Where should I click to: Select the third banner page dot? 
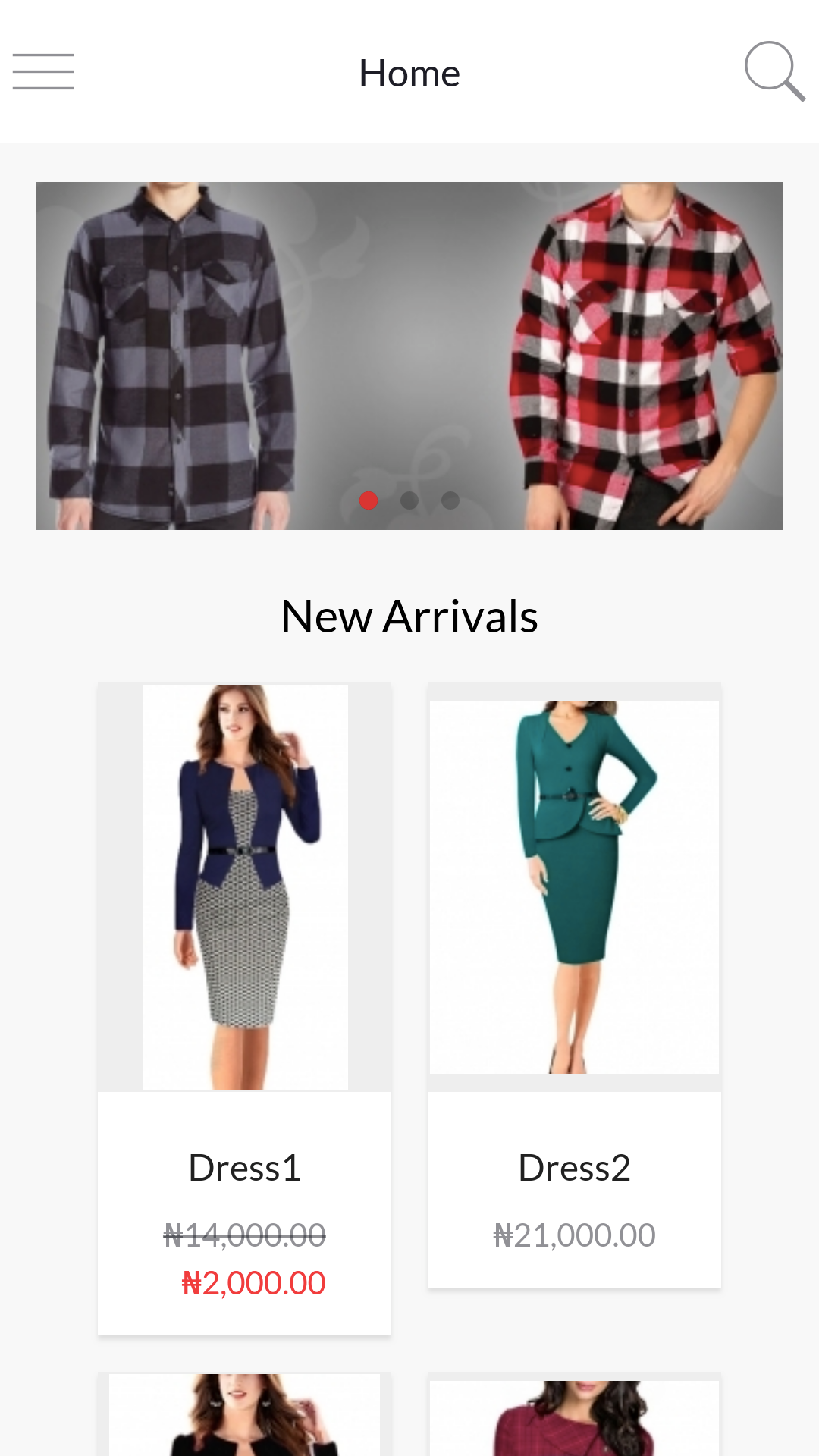coord(450,500)
